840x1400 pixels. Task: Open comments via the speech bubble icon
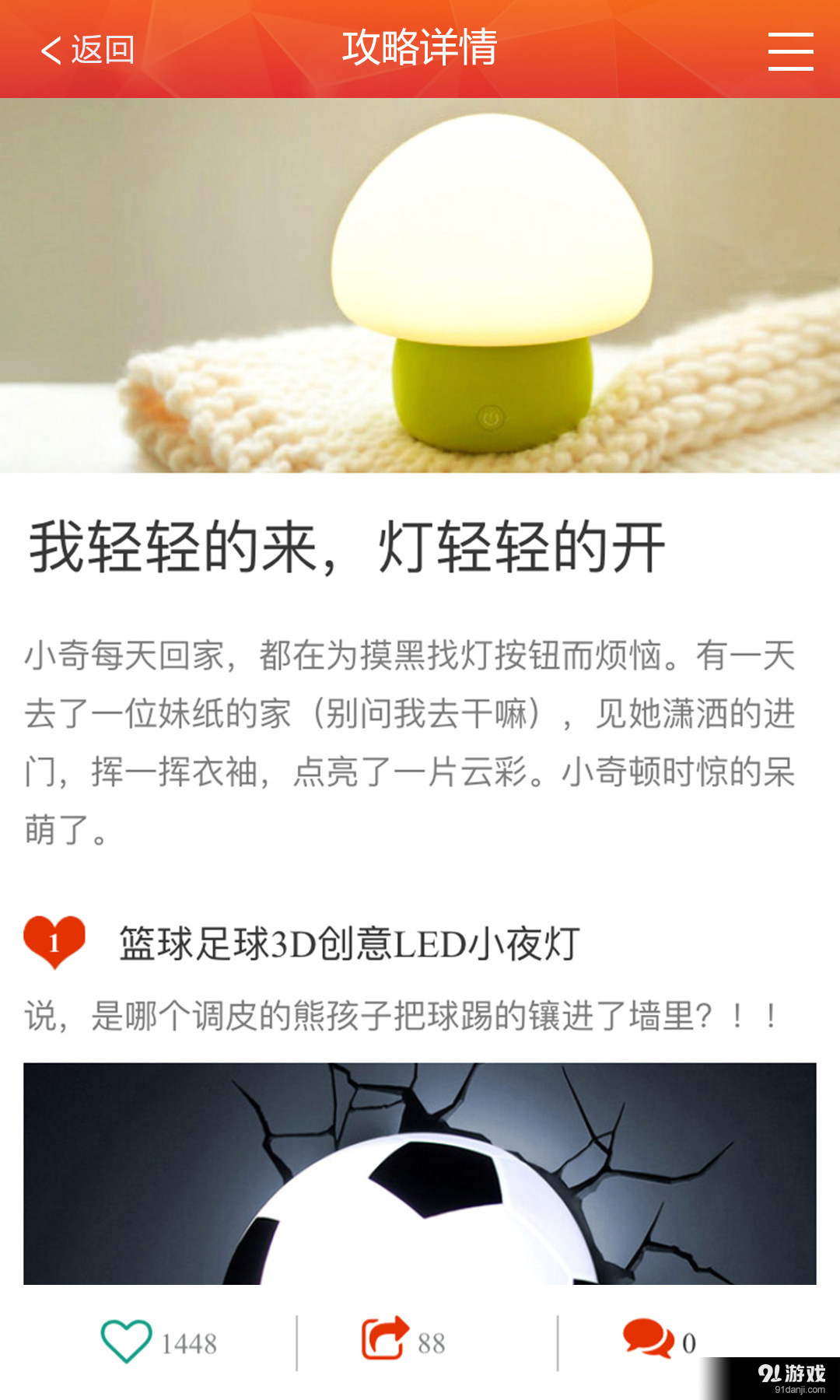pos(646,1339)
